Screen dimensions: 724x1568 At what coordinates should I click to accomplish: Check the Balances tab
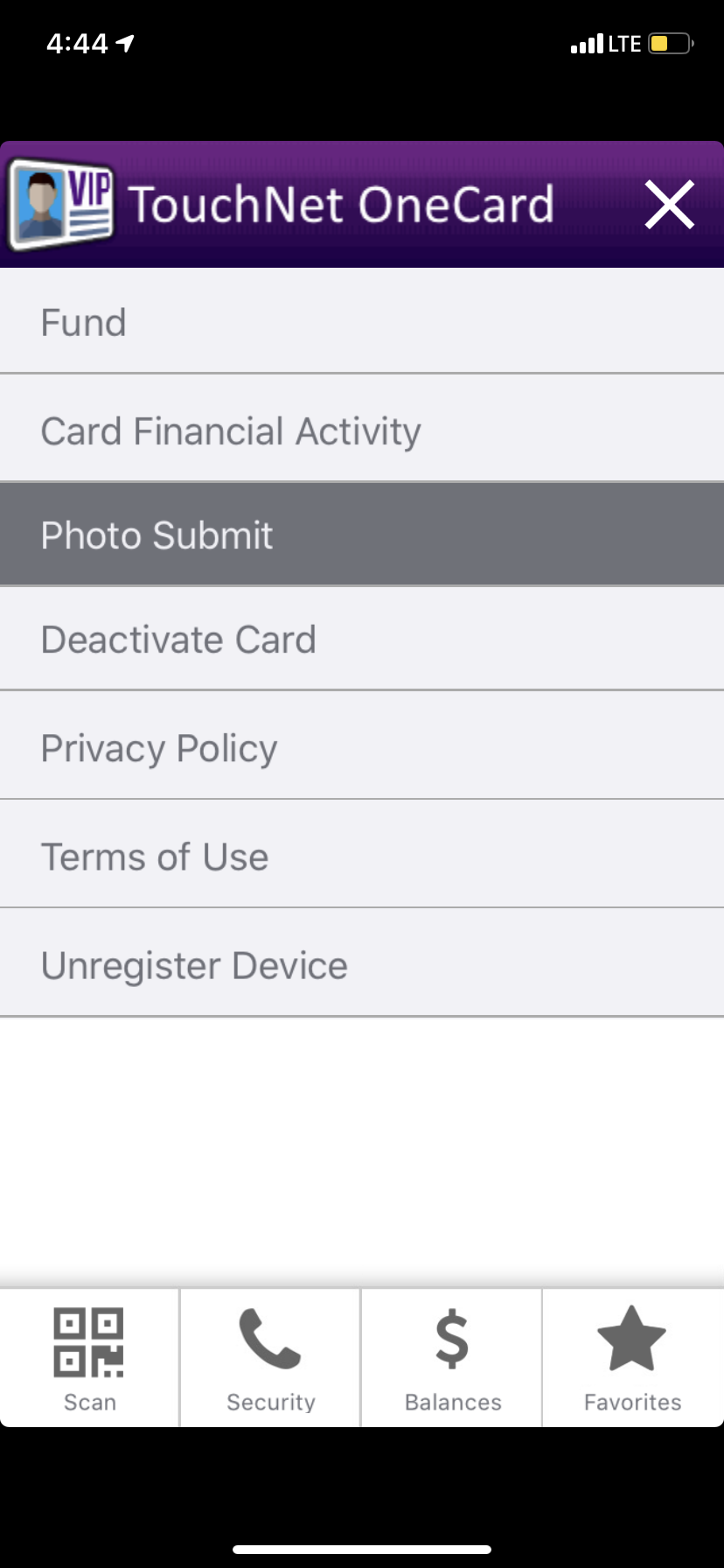pyautogui.click(x=452, y=1358)
